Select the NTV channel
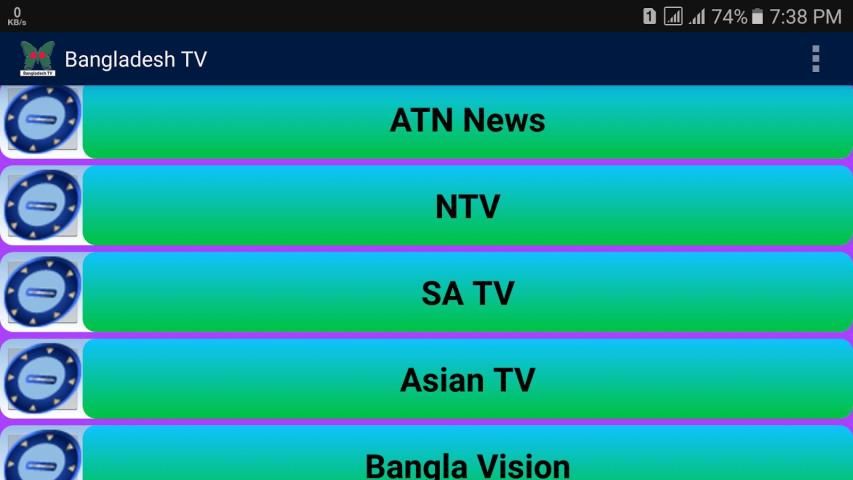The width and height of the screenshot is (853, 480). 467,207
